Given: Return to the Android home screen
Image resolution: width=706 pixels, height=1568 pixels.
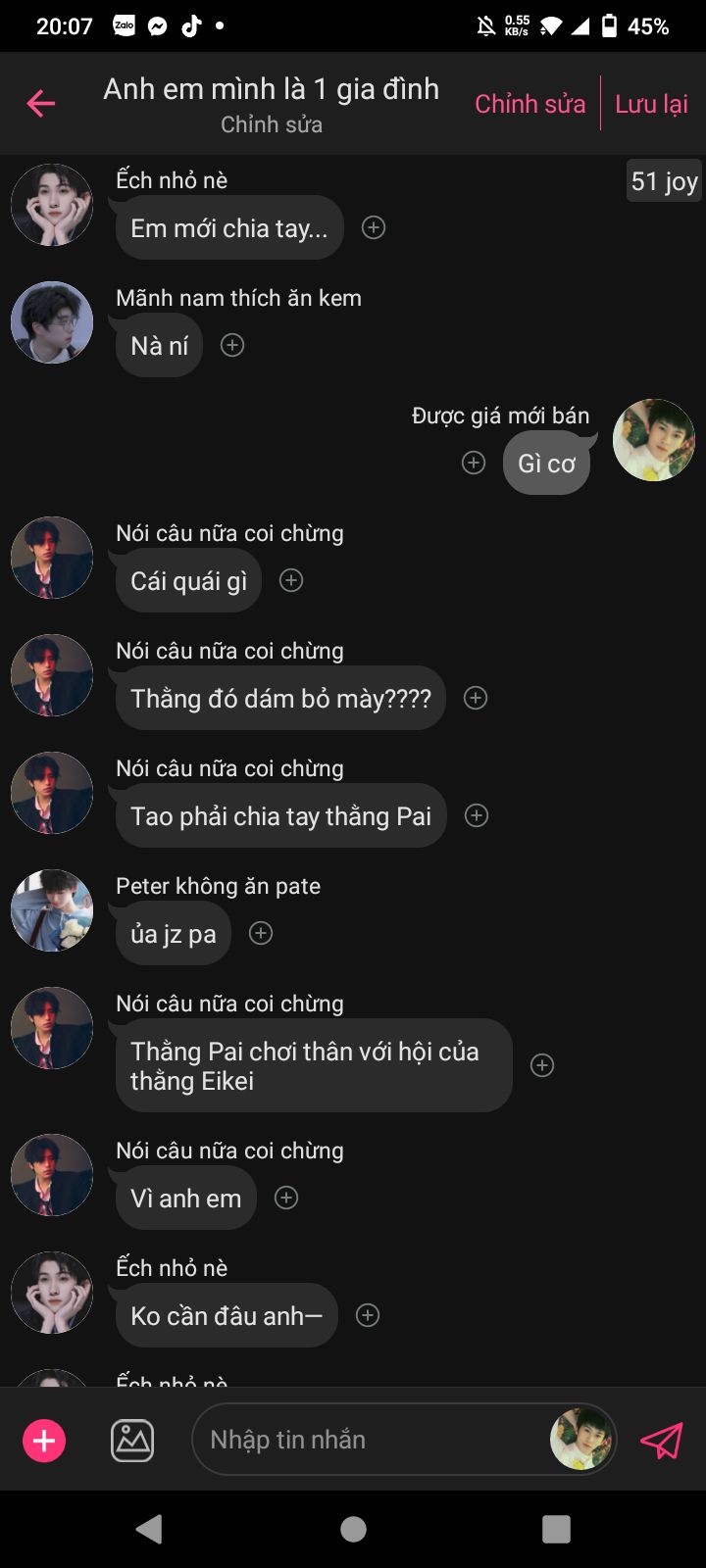Looking at the screenshot, I should (353, 1529).
